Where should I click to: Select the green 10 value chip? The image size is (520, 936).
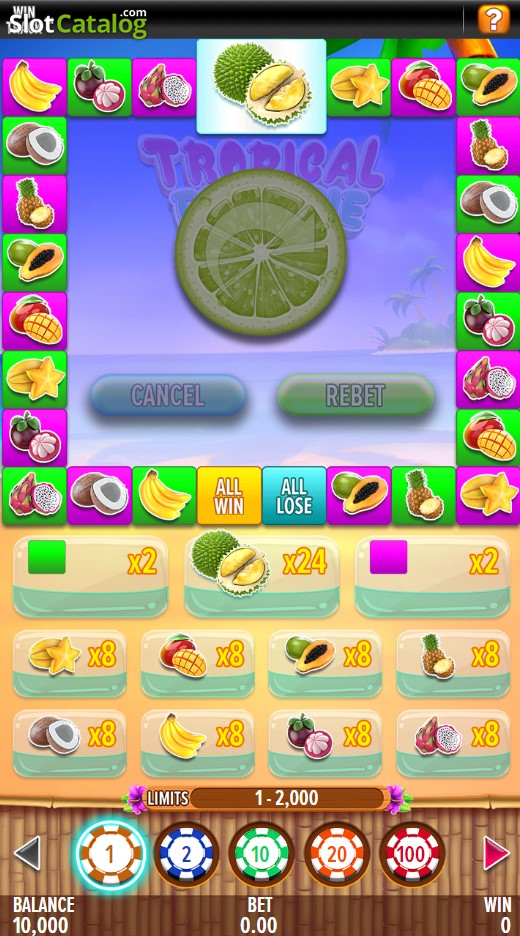[261, 854]
